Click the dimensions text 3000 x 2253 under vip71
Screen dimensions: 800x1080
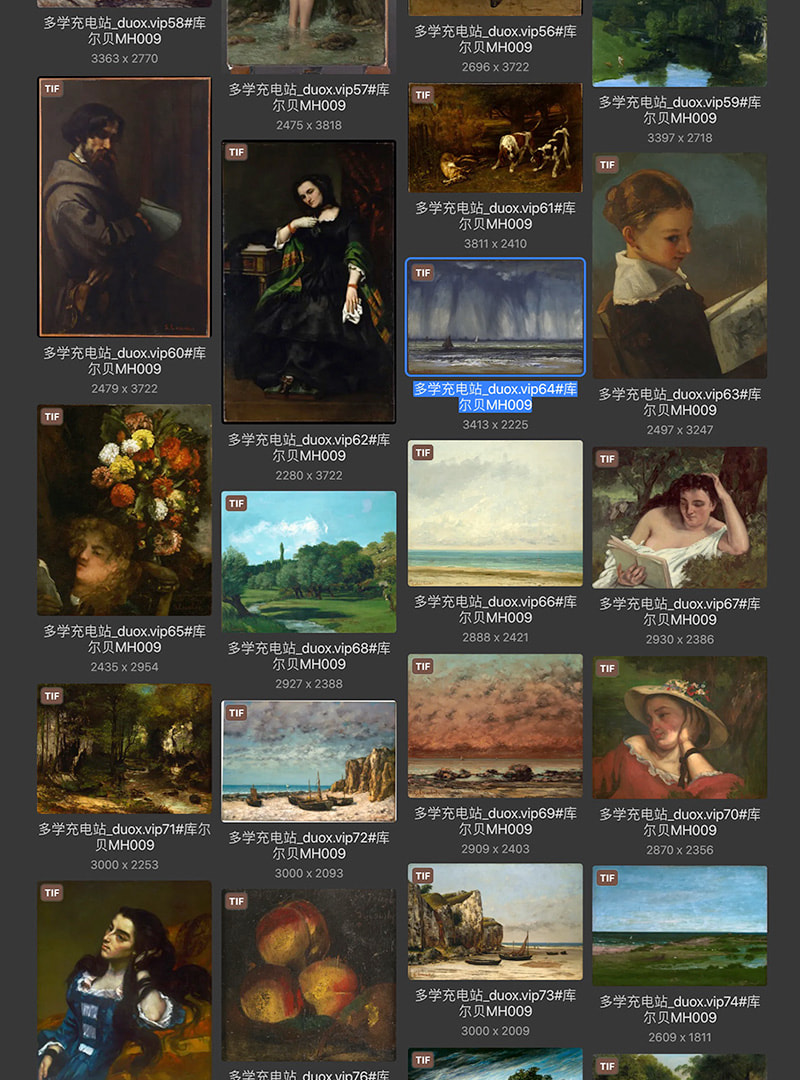point(124,863)
